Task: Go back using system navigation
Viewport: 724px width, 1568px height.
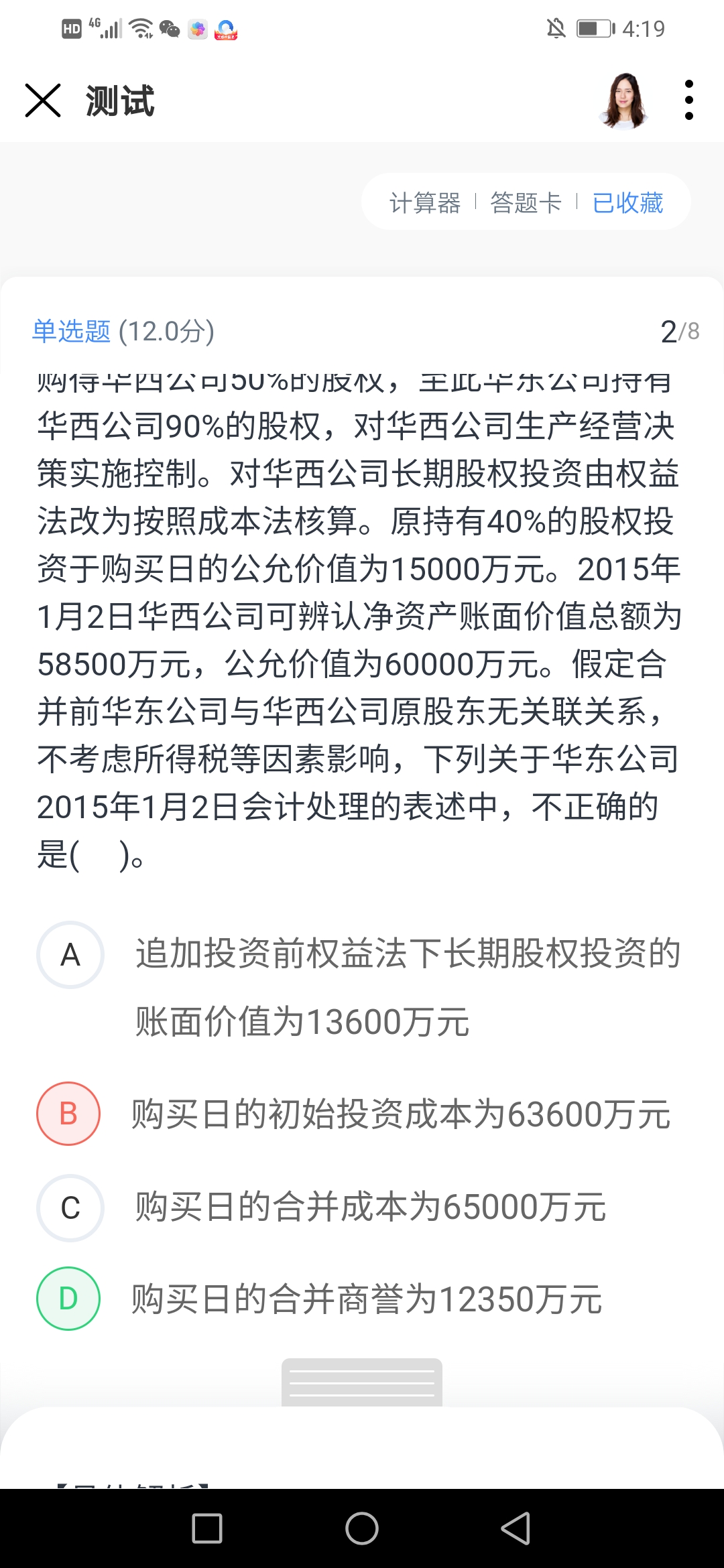Action: point(516,1528)
